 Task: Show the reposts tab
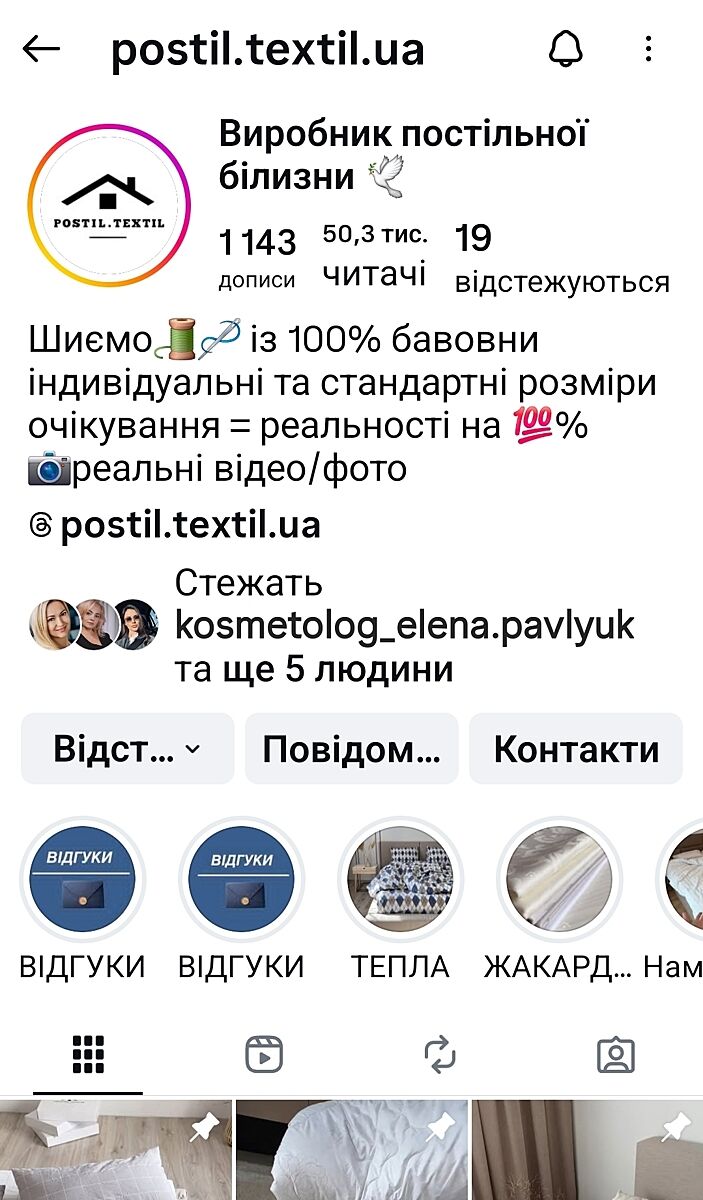(x=440, y=1054)
